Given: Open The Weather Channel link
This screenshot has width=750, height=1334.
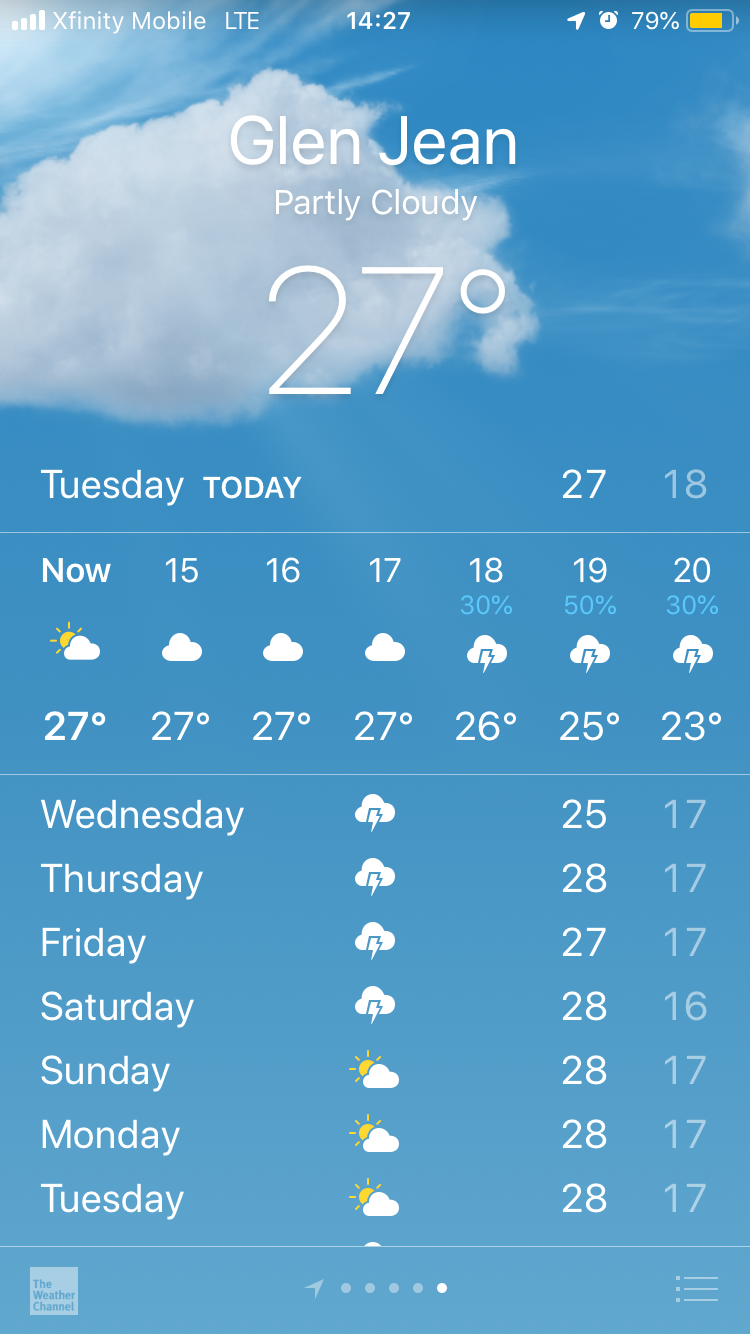Looking at the screenshot, I should pyautogui.click(x=54, y=1290).
